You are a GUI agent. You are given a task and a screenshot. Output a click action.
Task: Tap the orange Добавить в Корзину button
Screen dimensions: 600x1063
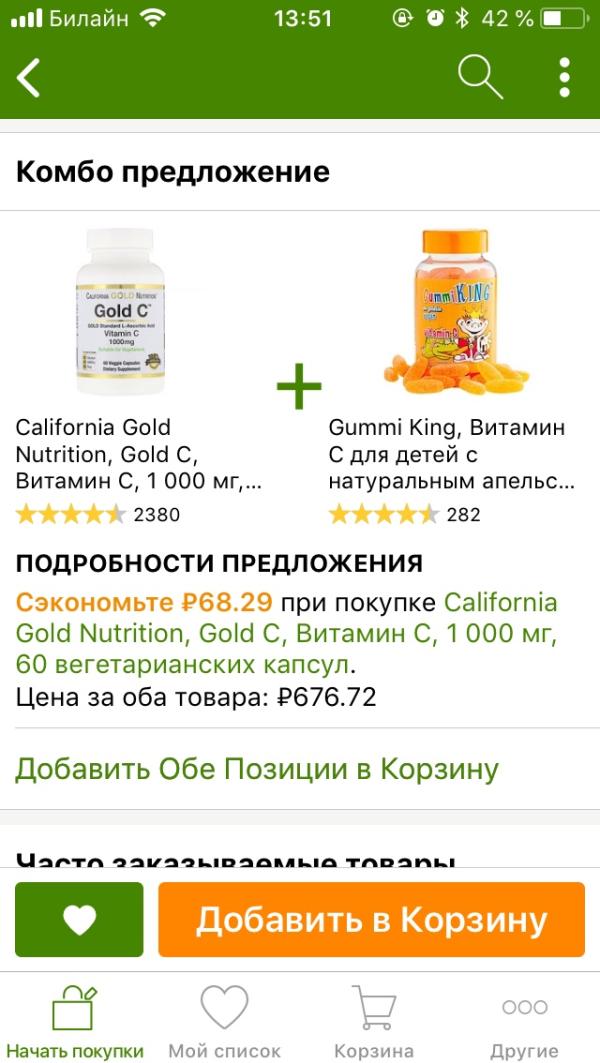point(371,921)
